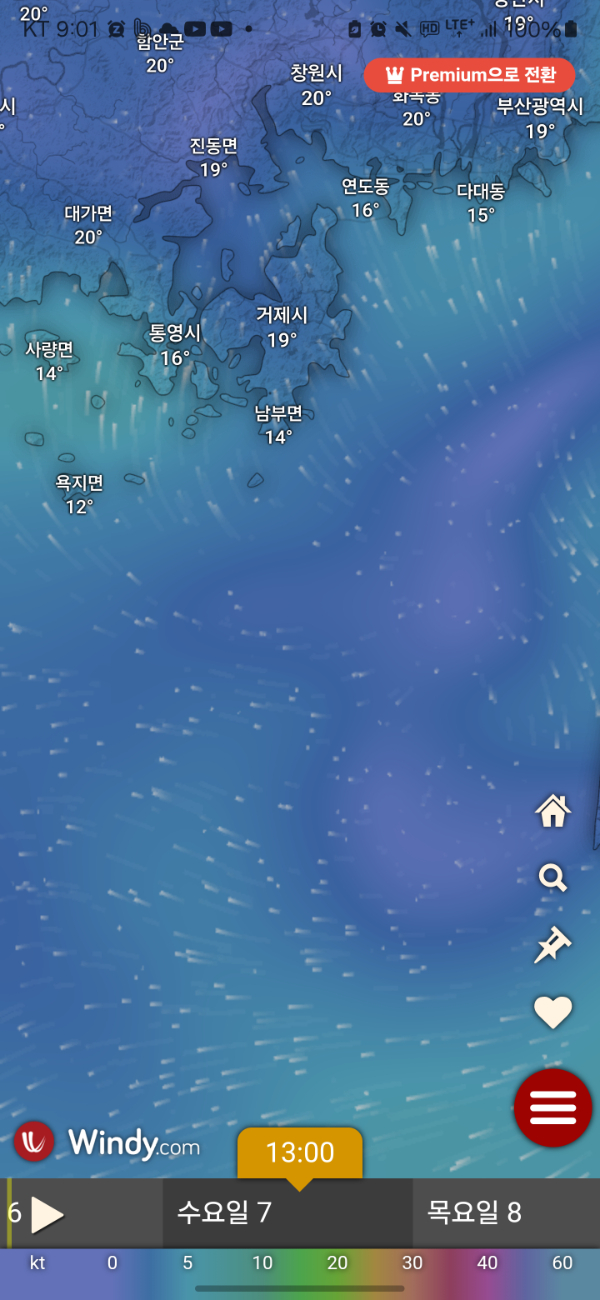Open 남부면 weather label
This screenshot has width=600, height=1300.
pos(278,424)
